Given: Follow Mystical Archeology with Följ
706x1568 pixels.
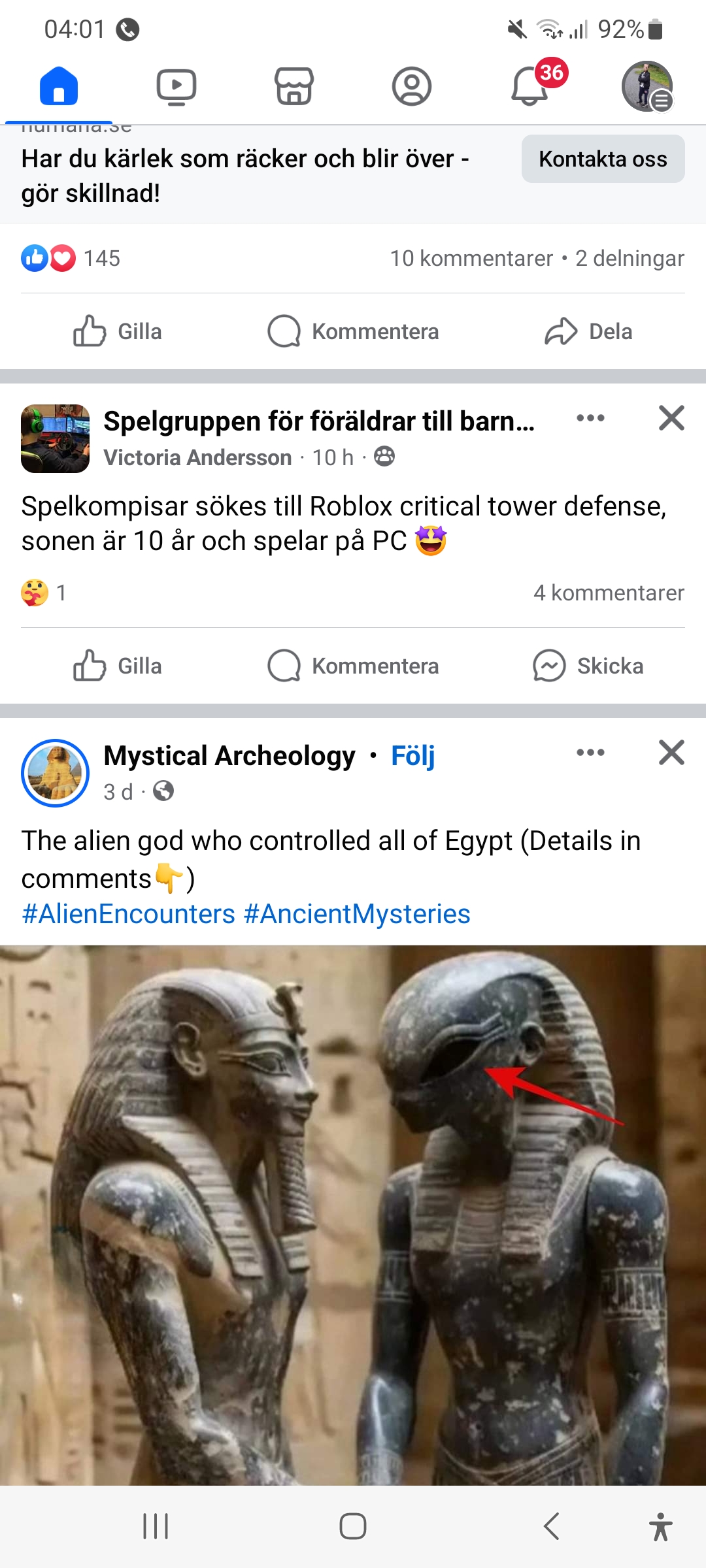Looking at the screenshot, I should (412, 756).
